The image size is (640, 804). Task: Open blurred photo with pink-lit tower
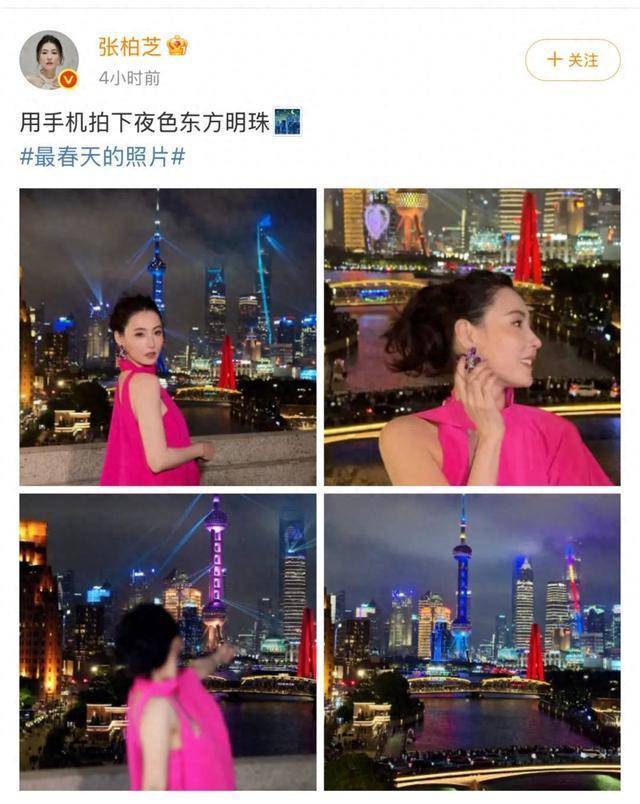click(x=168, y=641)
